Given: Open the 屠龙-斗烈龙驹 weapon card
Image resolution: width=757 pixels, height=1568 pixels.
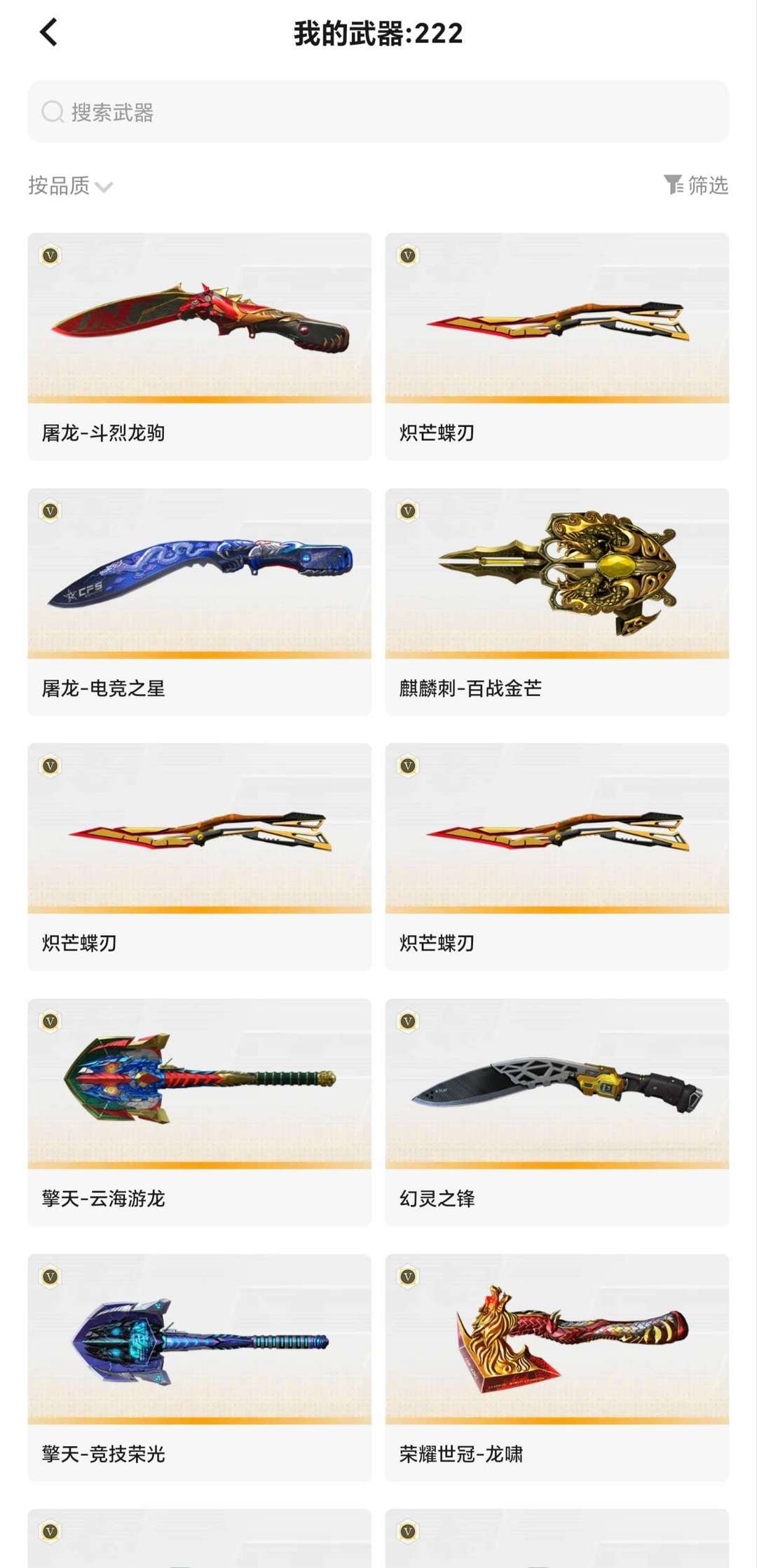Looking at the screenshot, I should click(200, 346).
